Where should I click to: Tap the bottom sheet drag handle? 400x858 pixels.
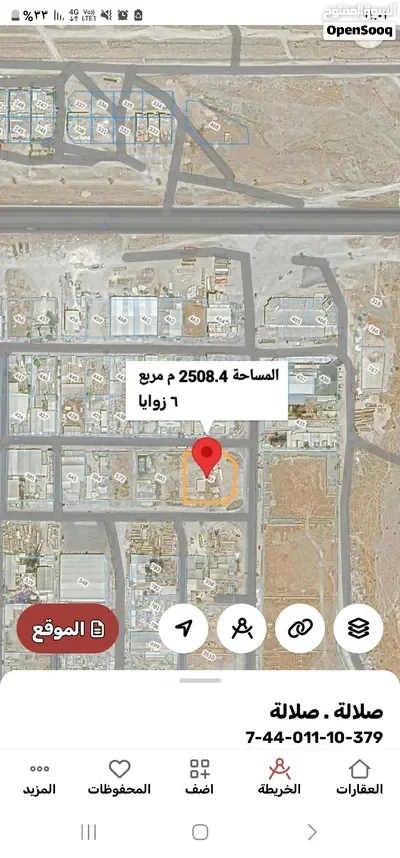(x=200, y=681)
